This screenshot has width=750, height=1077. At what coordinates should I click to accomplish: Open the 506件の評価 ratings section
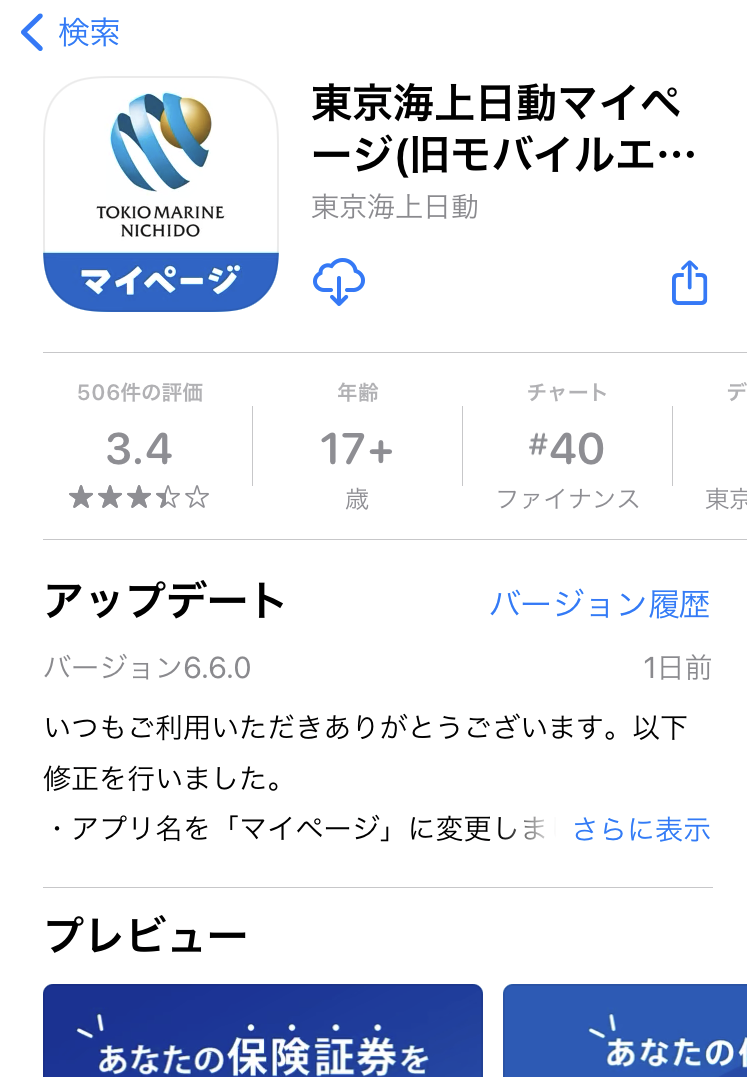pyautogui.click(x=140, y=447)
